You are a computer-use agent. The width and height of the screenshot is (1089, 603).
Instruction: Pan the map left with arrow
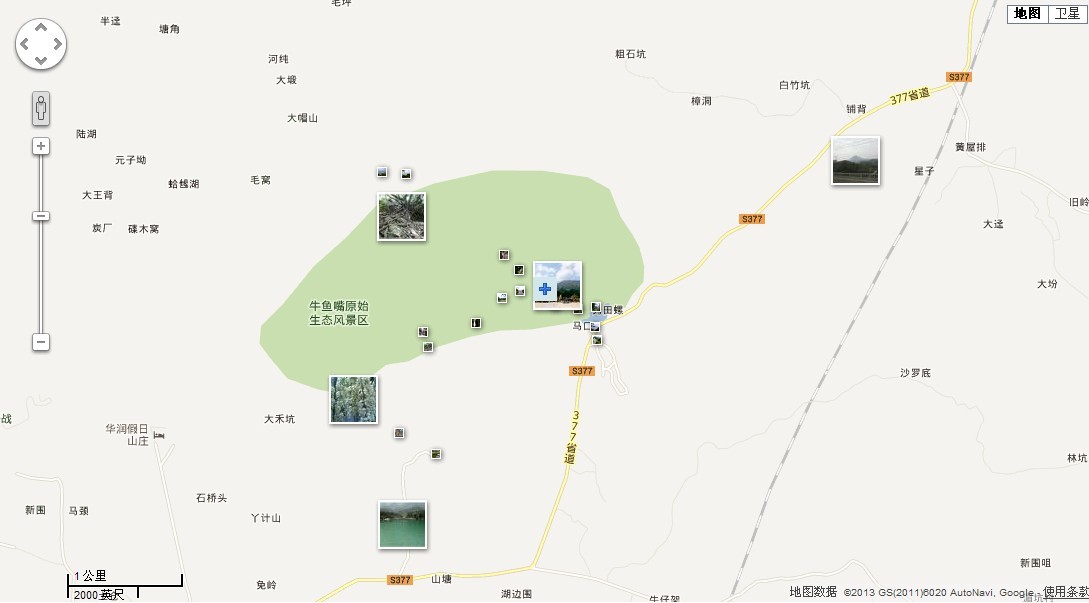(x=24, y=44)
